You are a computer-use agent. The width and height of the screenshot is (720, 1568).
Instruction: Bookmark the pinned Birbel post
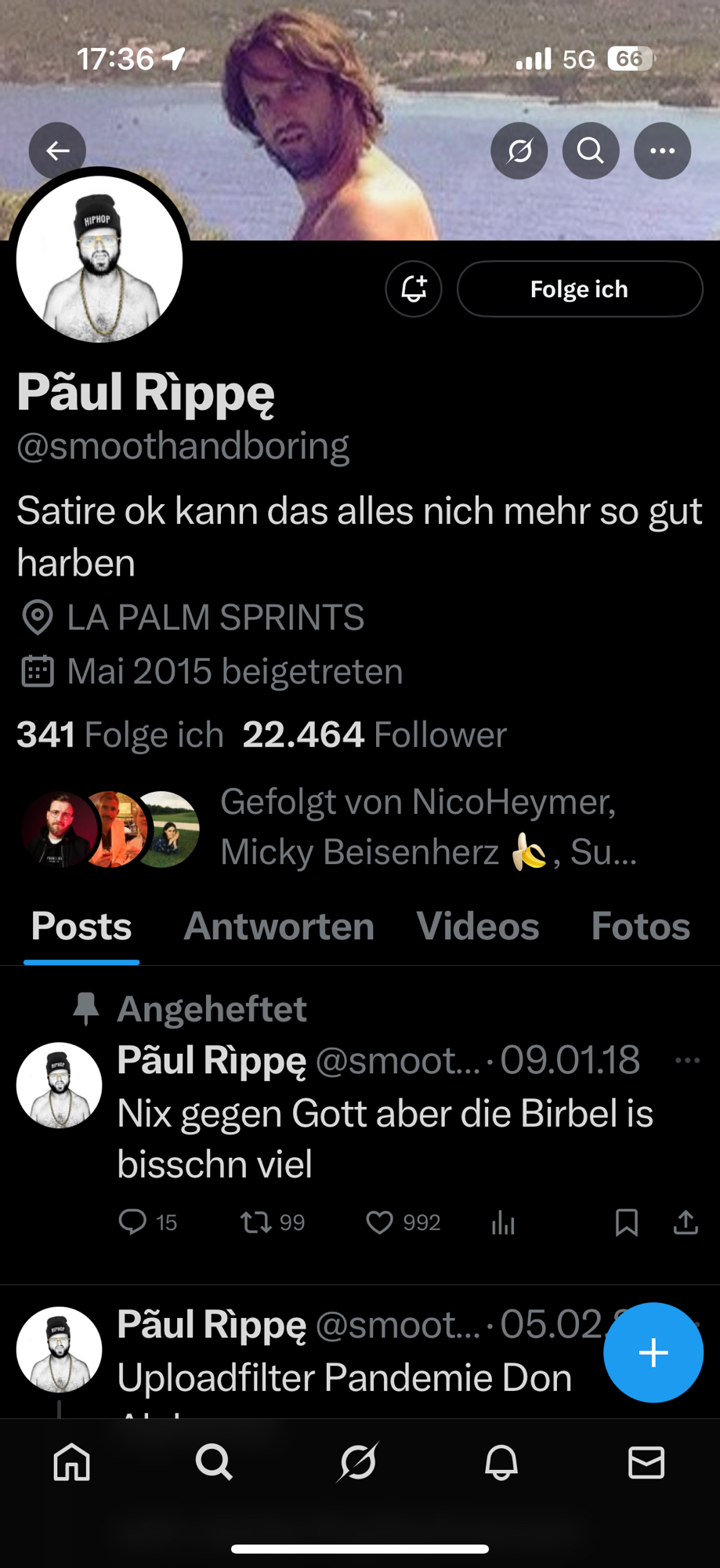click(627, 1222)
